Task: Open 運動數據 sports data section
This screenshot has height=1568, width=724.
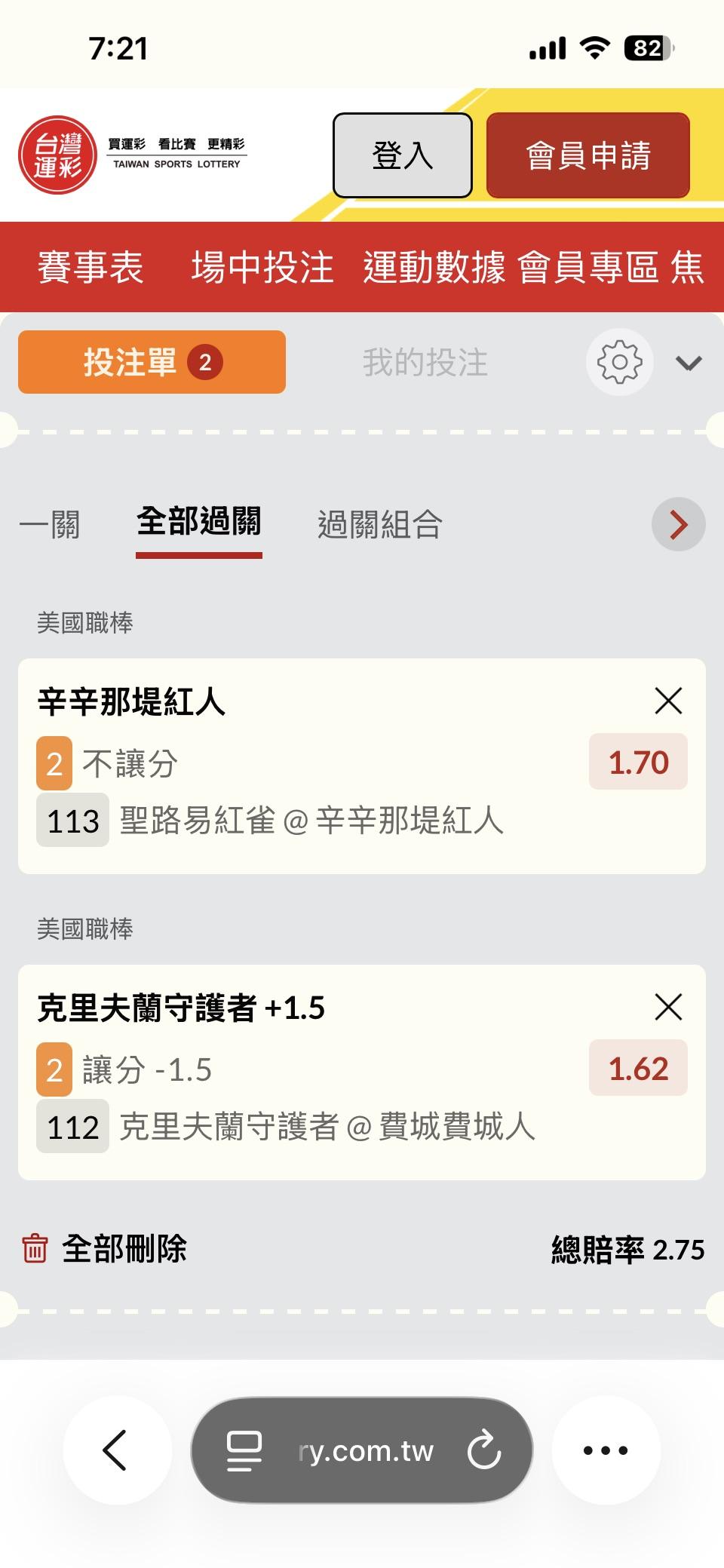Action: (x=434, y=268)
